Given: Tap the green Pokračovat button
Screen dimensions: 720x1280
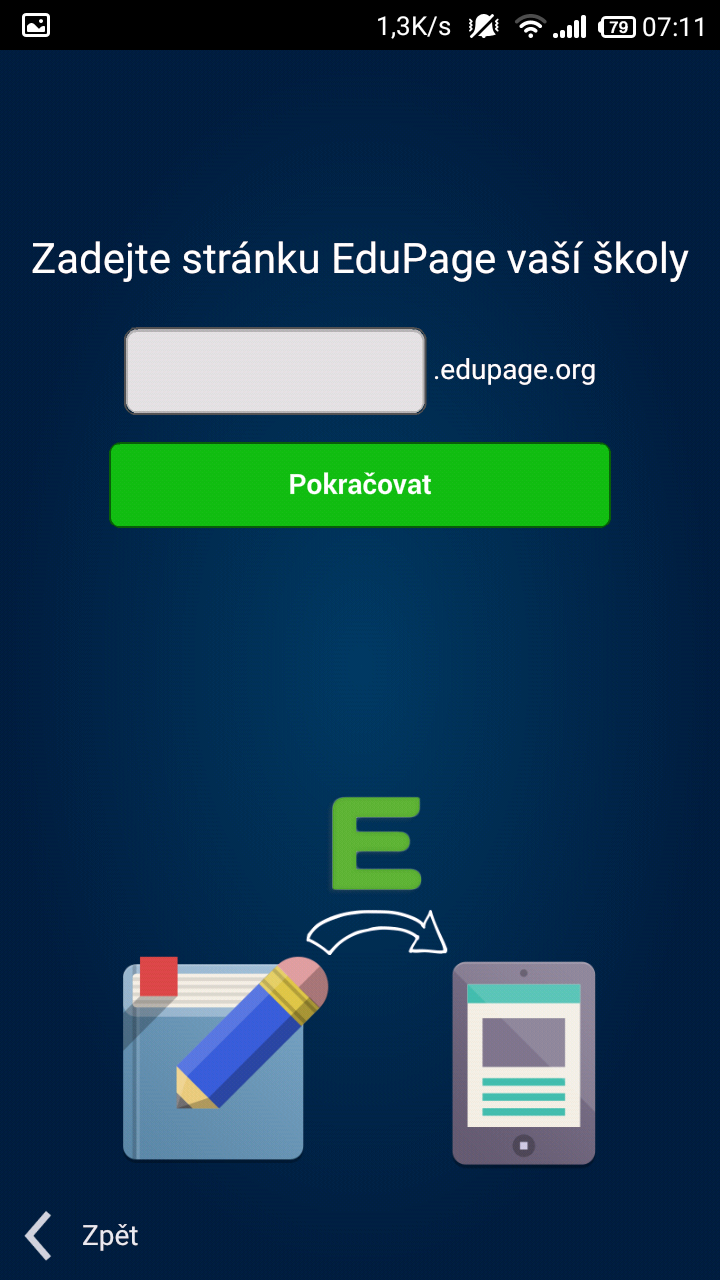Looking at the screenshot, I should pos(360,485).
